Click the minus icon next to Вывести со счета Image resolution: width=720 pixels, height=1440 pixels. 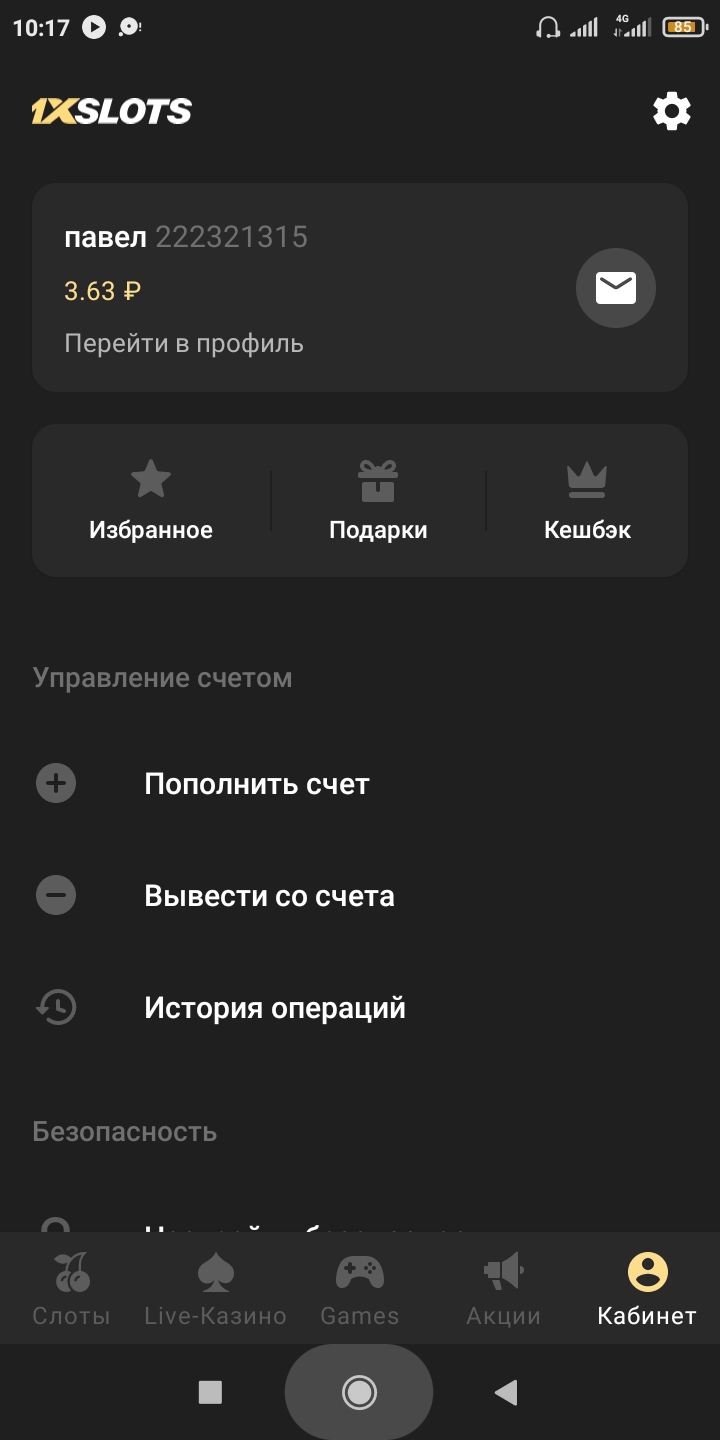[x=55, y=895]
